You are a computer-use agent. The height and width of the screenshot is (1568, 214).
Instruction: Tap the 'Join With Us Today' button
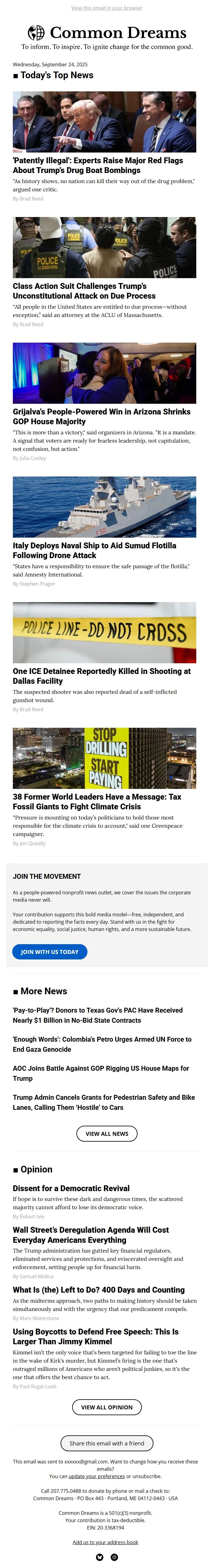click(x=50, y=951)
